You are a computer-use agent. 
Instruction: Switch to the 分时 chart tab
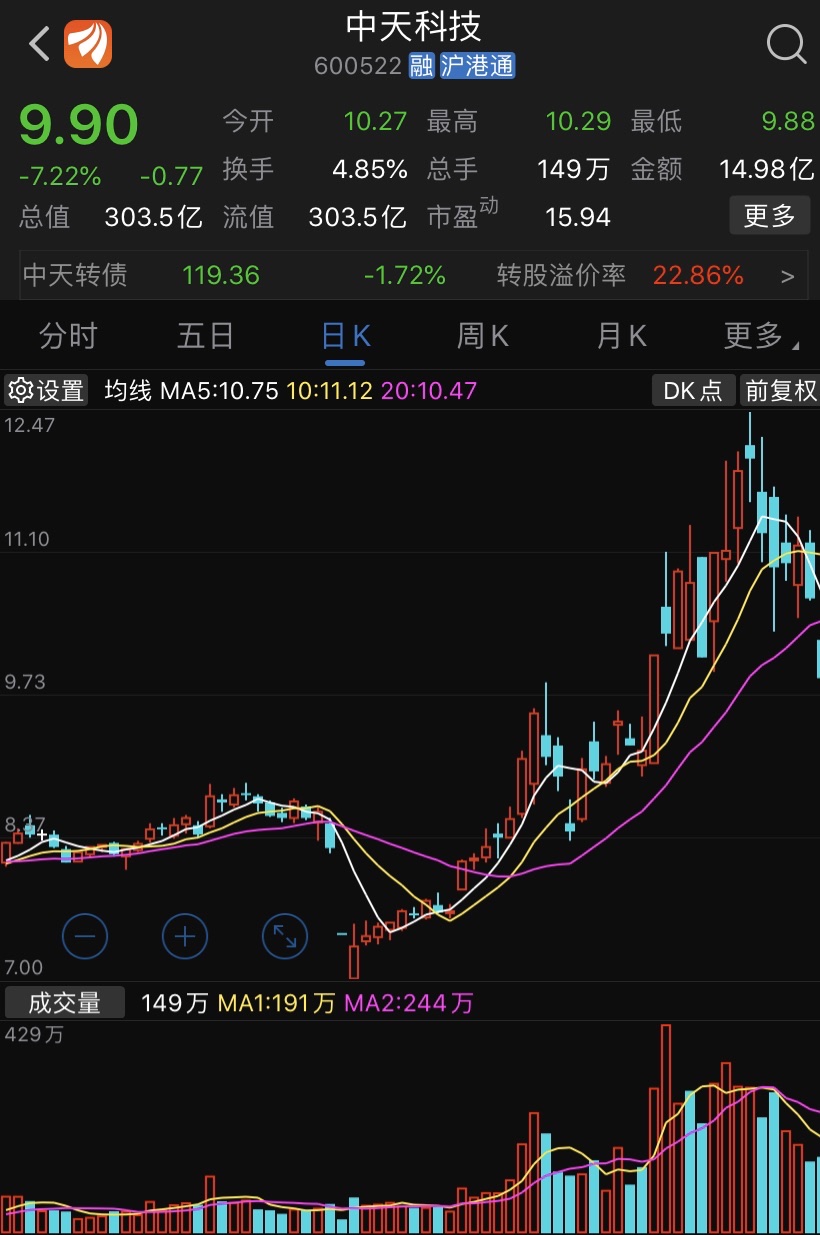pos(68,336)
